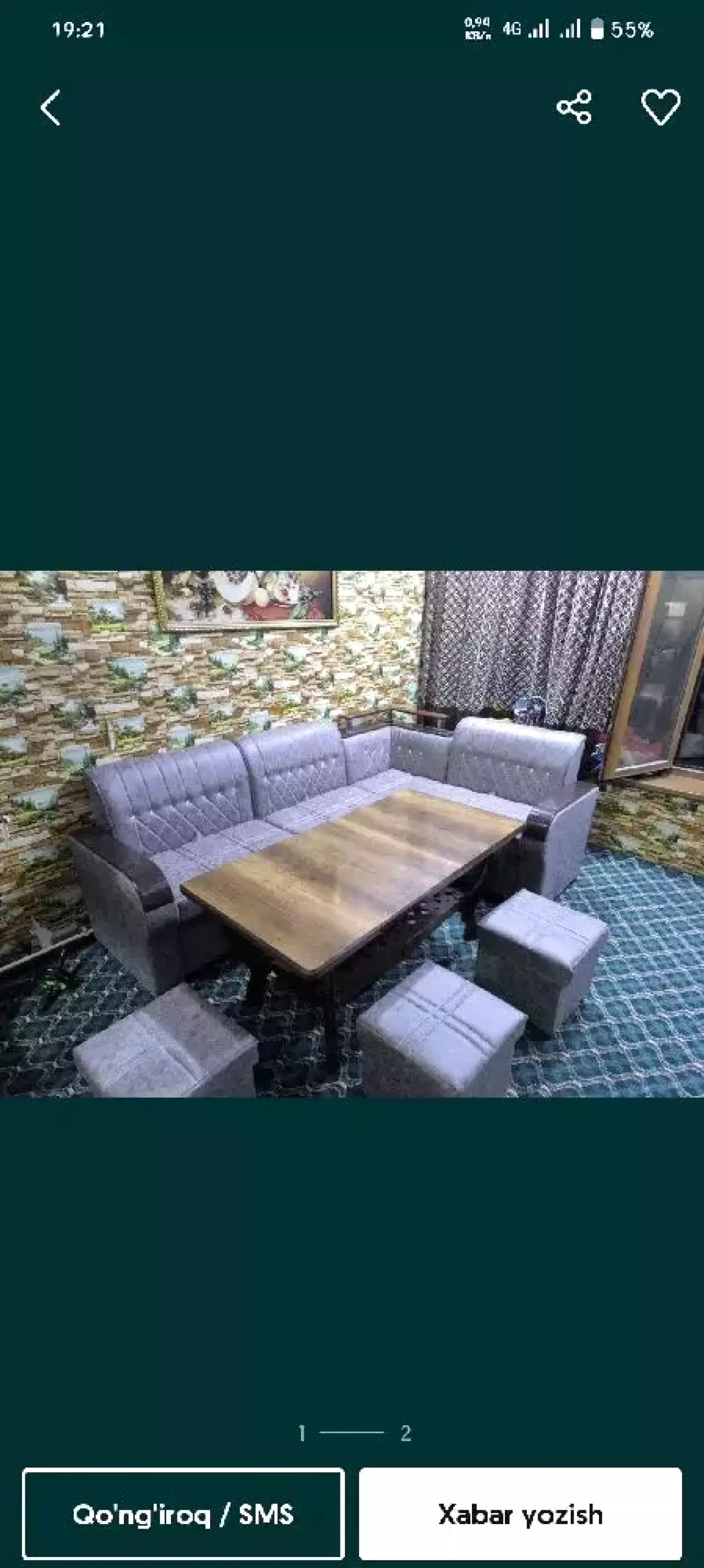Add listing to favorites with the heart
This screenshot has height=1568, width=704.
pyautogui.click(x=661, y=107)
